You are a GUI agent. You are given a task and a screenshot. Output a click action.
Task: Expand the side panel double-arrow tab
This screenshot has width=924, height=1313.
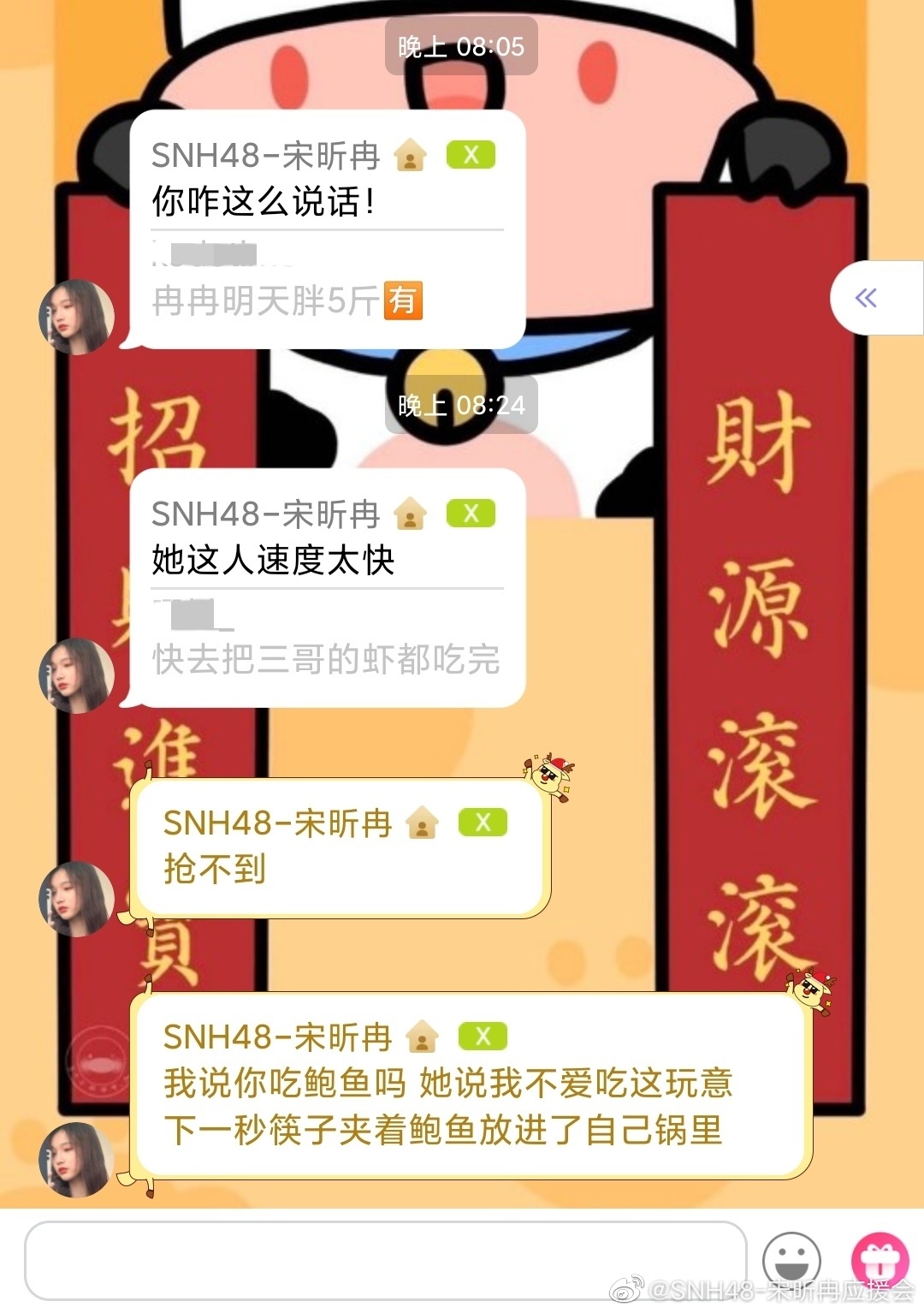(x=867, y=298)
